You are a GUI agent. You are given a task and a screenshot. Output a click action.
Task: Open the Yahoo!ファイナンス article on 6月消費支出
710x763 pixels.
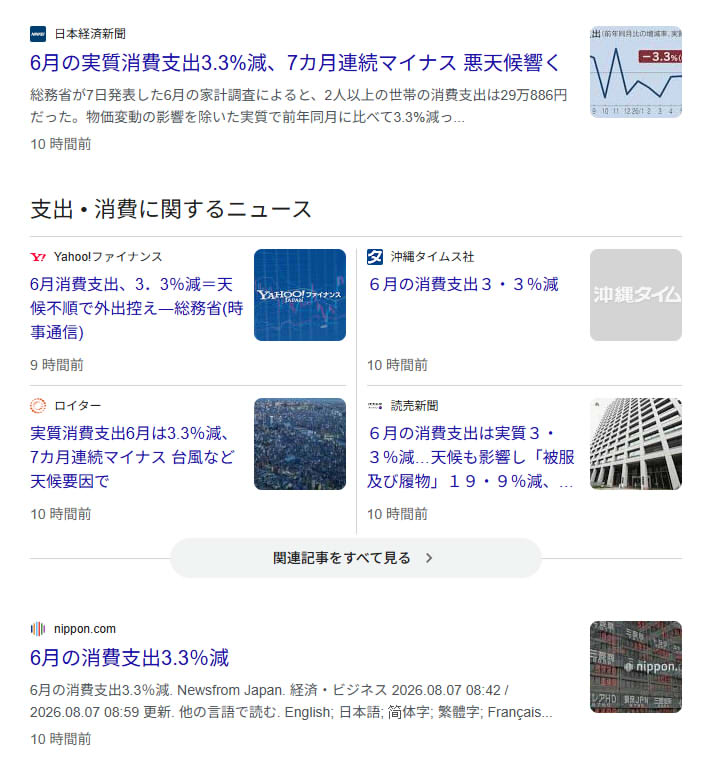pyautogui.click(x=136, y=308)
